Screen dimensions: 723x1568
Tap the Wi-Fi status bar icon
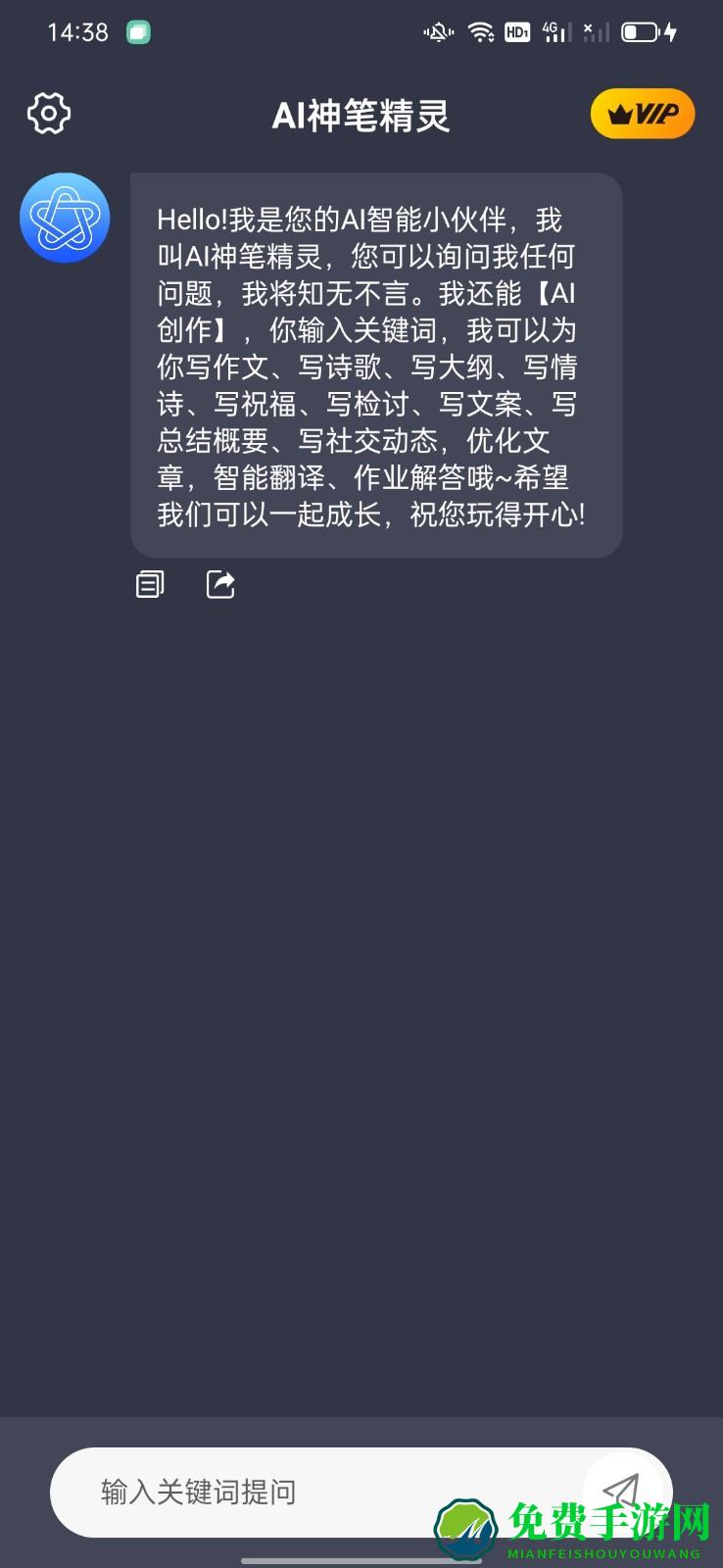479,30
